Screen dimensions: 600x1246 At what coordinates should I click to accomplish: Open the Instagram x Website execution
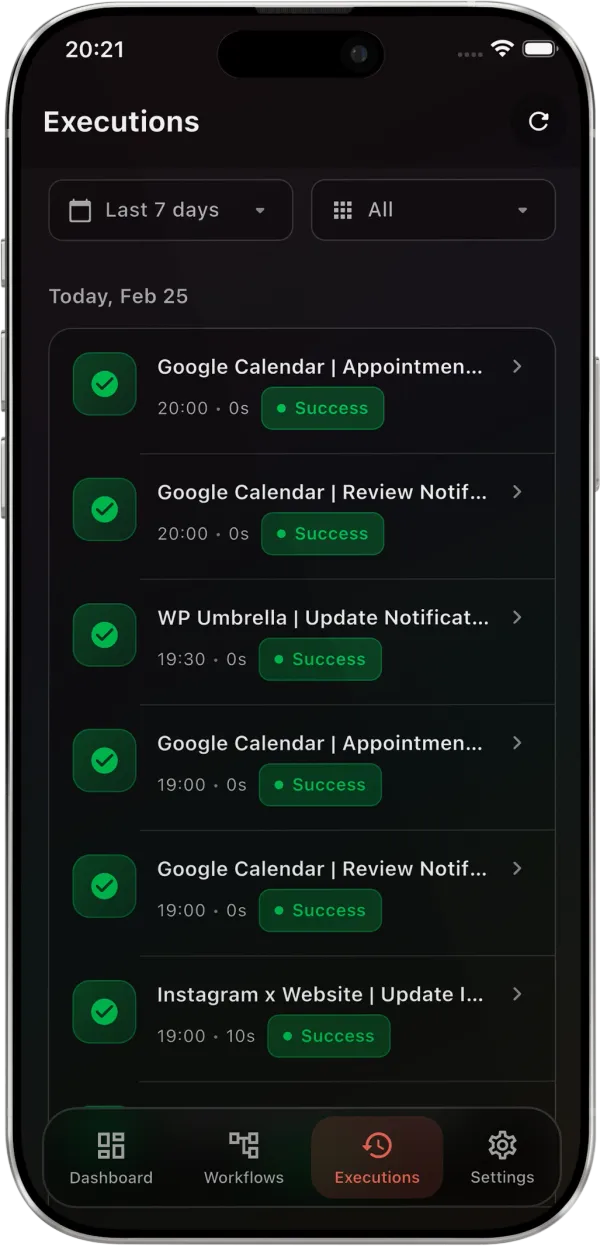(x=320, y=1017)
